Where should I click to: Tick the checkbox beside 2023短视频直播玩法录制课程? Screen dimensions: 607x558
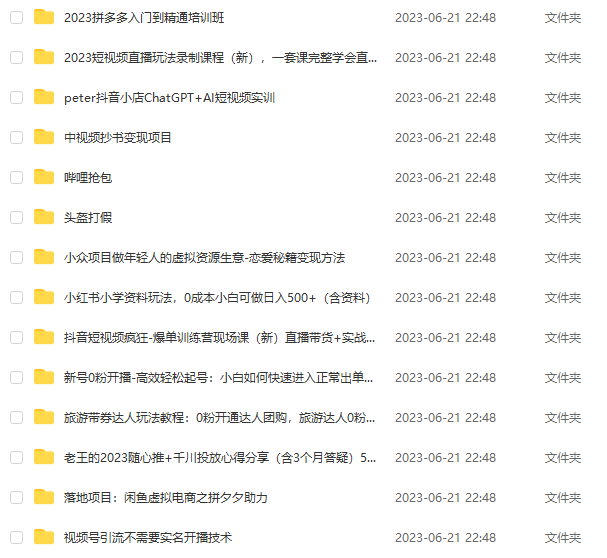(16, 57)
